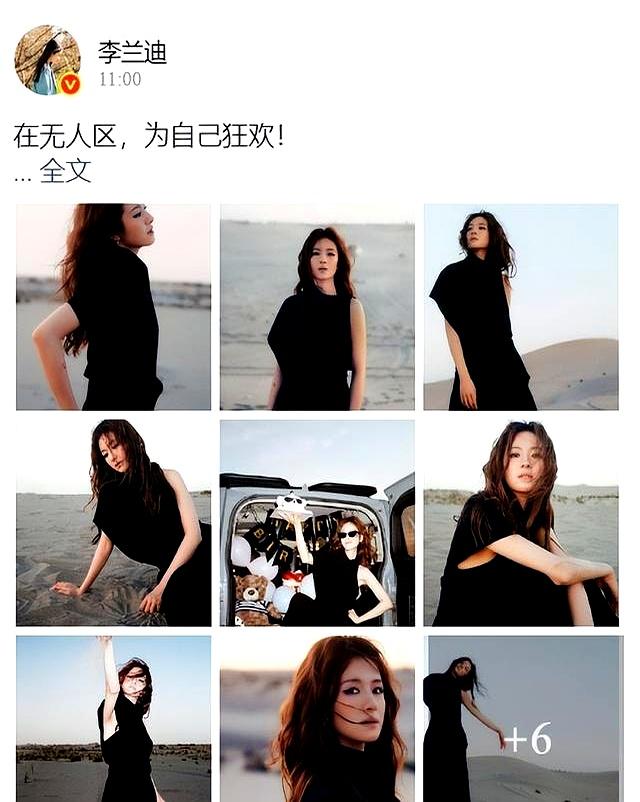
Task: Open the close-up face photo
Action: (x=317, y=718)
